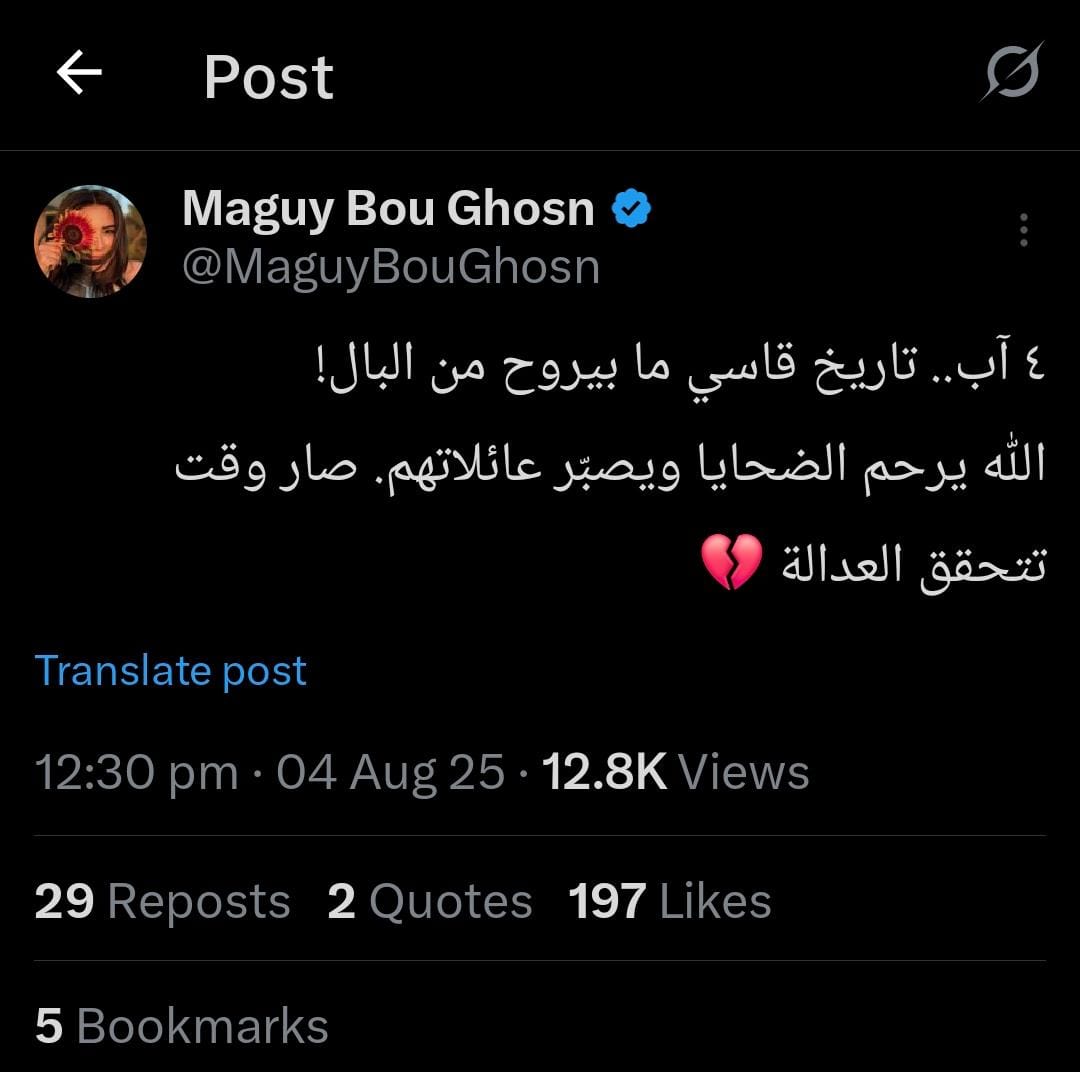The image size is (1080, 1072).
Task: View the 2 Quotes list
Action: [x=429, y=901]
